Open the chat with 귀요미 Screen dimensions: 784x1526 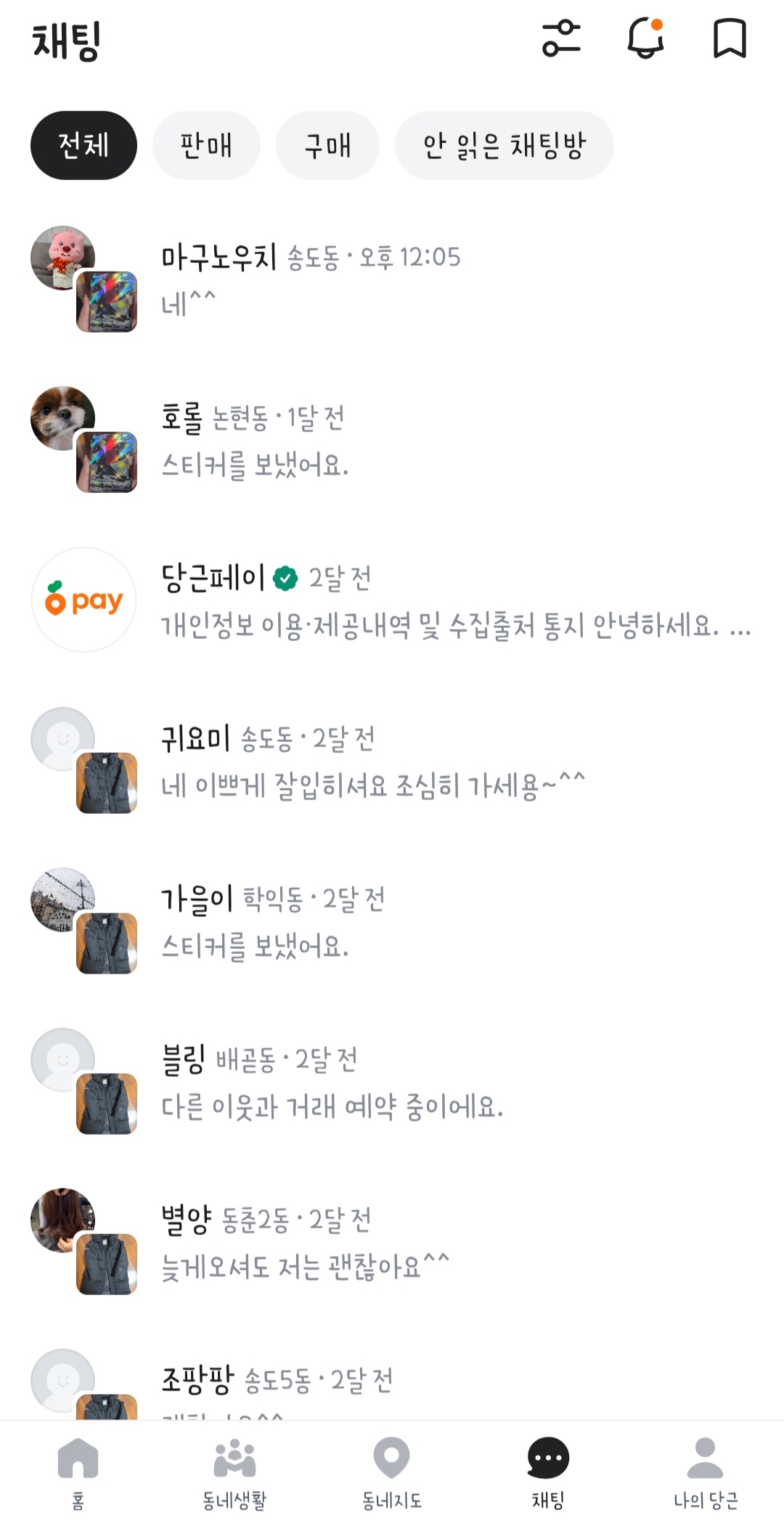[x=392, y=761]
